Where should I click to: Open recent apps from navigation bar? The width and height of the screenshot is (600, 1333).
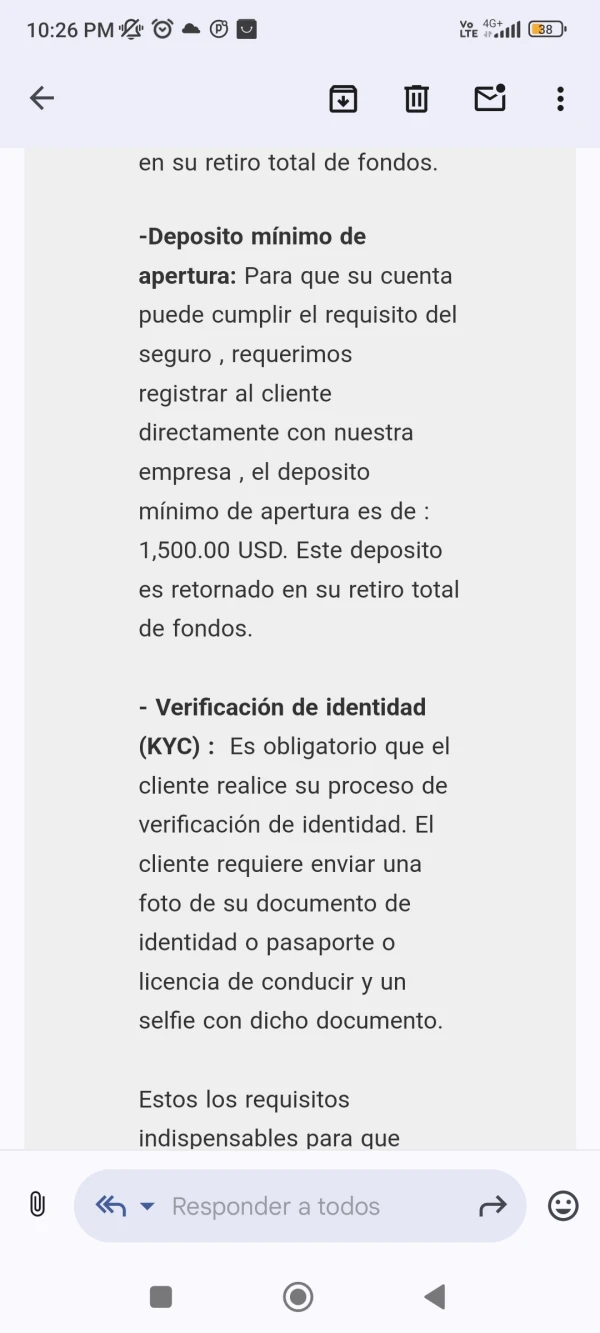tap(161, 1297)
